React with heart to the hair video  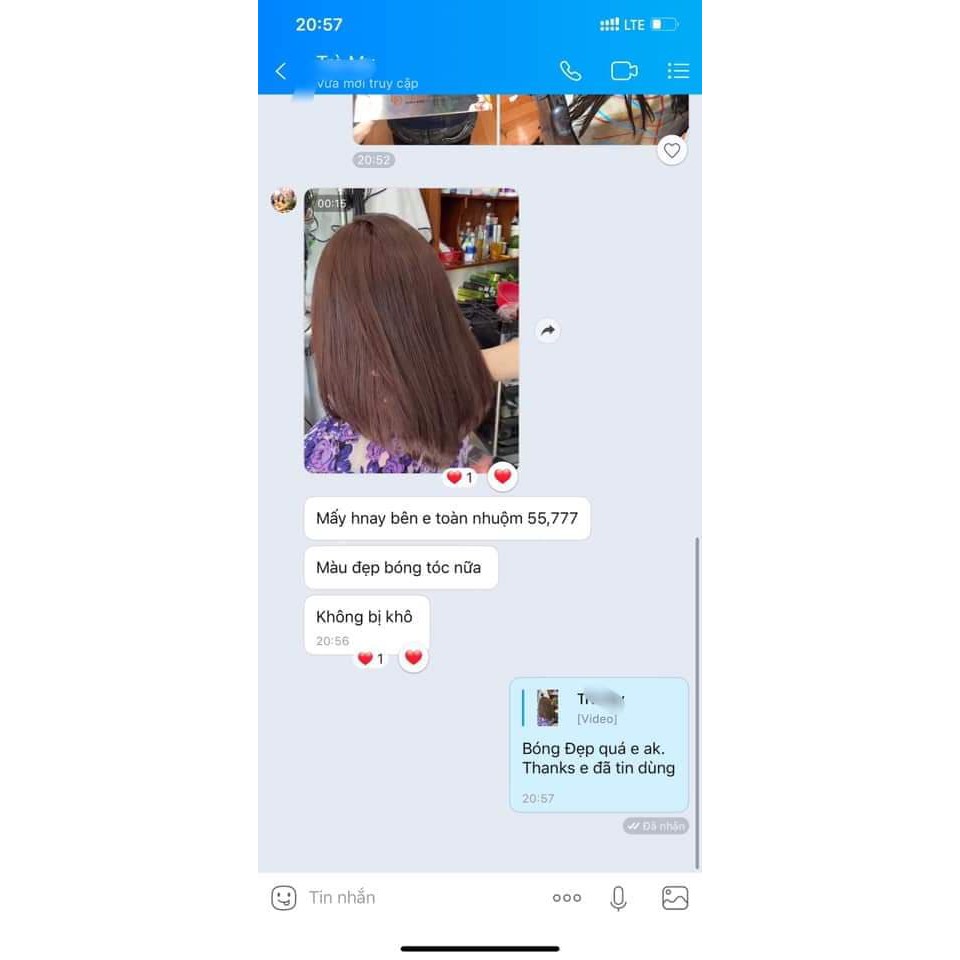pyautogui.click(x=503, y=477)
